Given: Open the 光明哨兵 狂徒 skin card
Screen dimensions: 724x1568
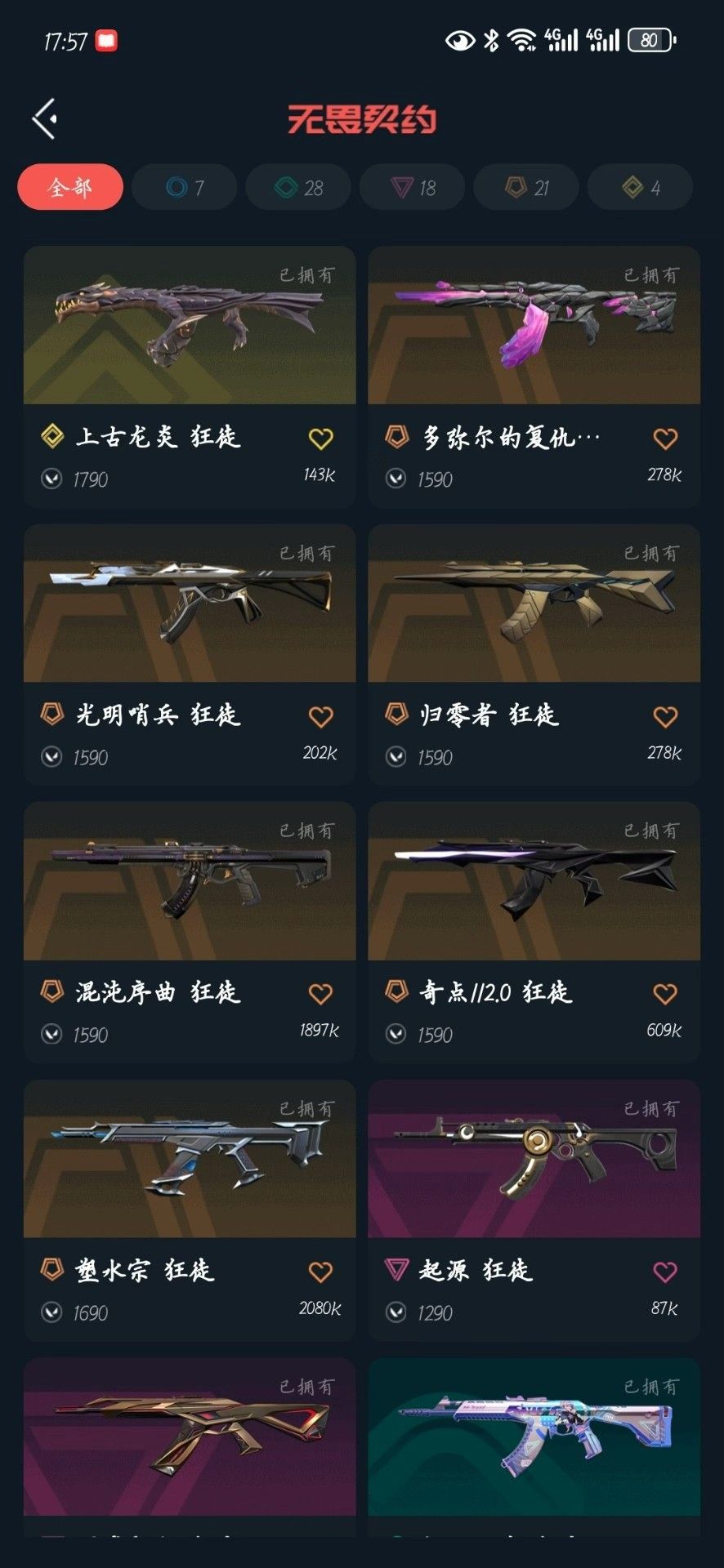Looking at the screenshot, I should tap(190, 655).
